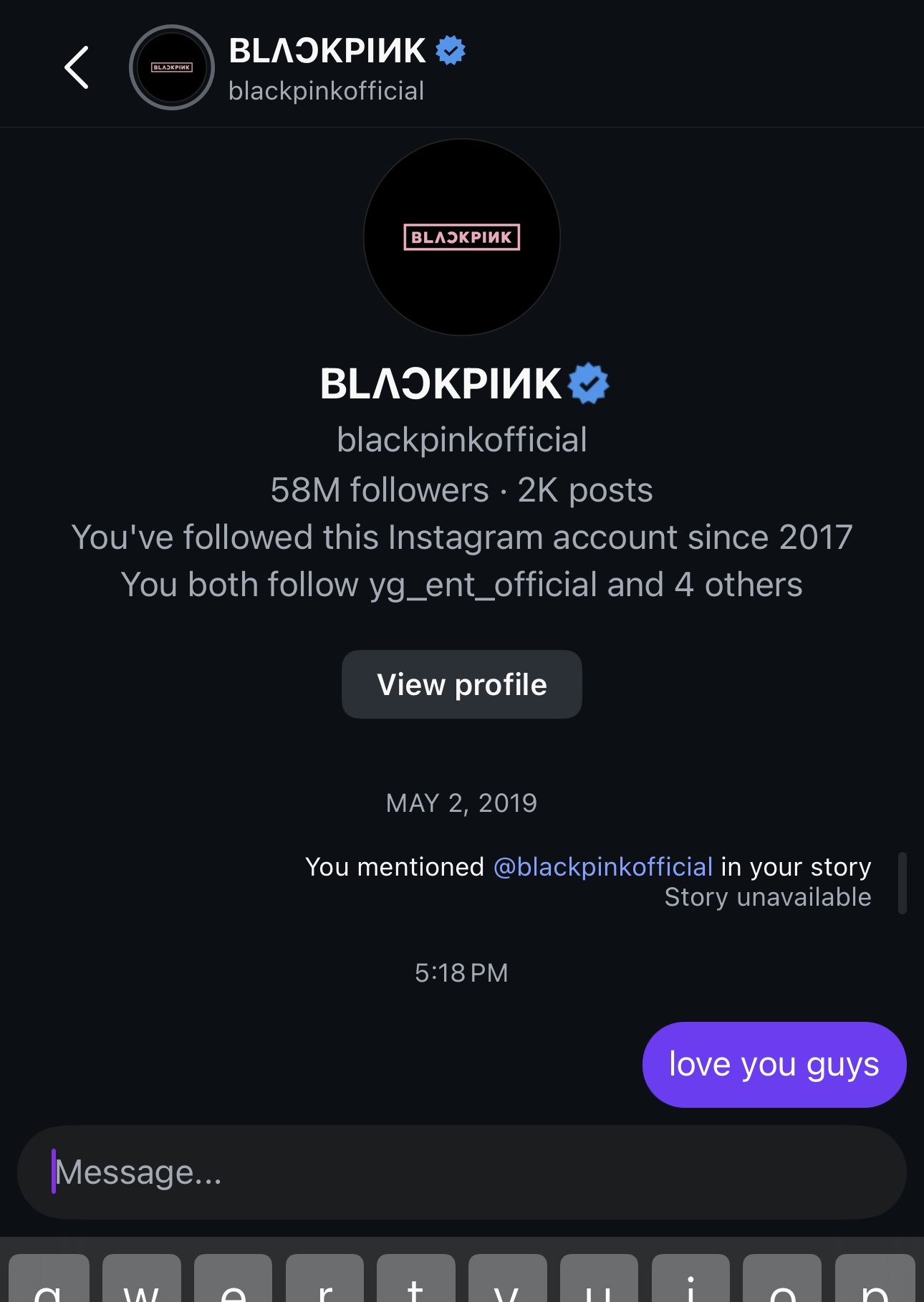
Task: Tap the blackpinkofficial title in header
Action: point(326,91)
